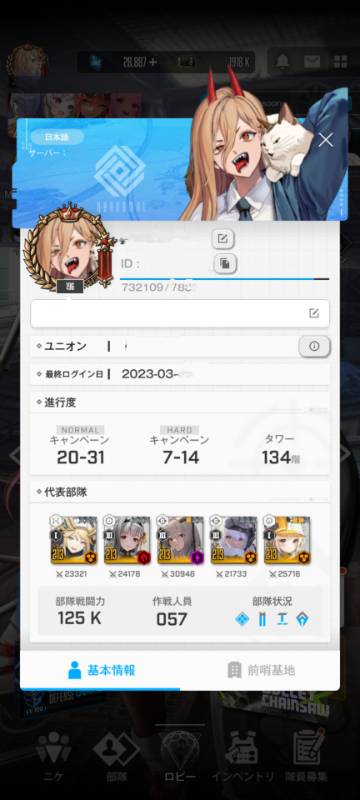Copy the player ID
This screenshot has width=360, height=800.
click(x=223, y=263)
